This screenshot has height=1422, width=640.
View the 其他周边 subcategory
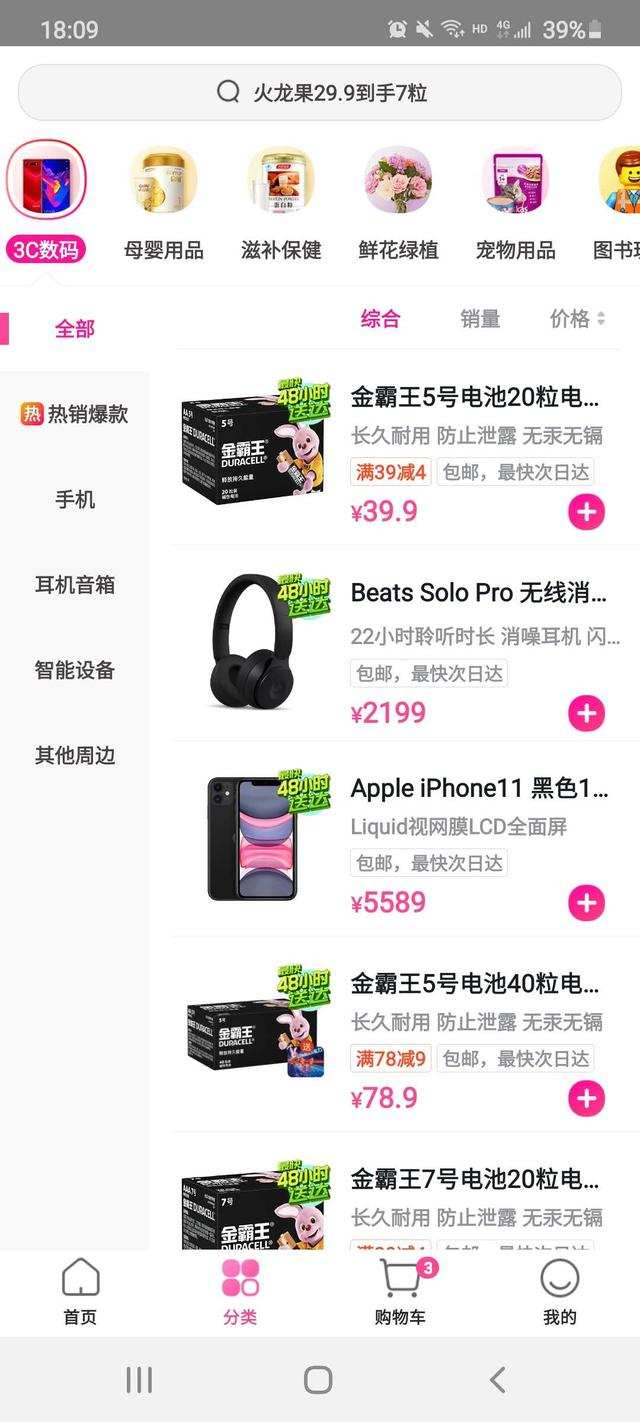pyautogui.click(x=75, y=756)
